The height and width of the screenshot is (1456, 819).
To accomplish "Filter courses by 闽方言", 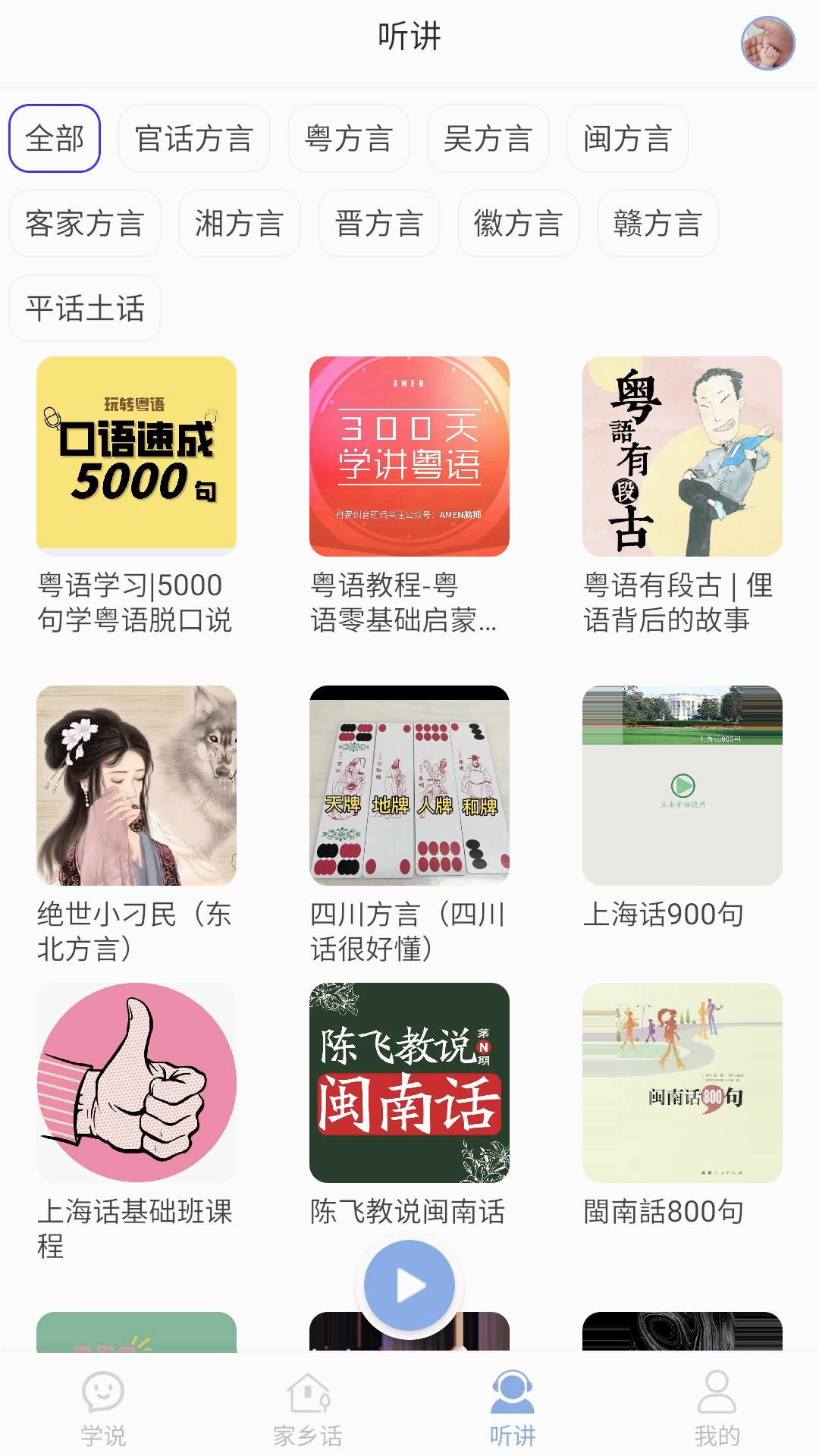I will tap(627, 139).
